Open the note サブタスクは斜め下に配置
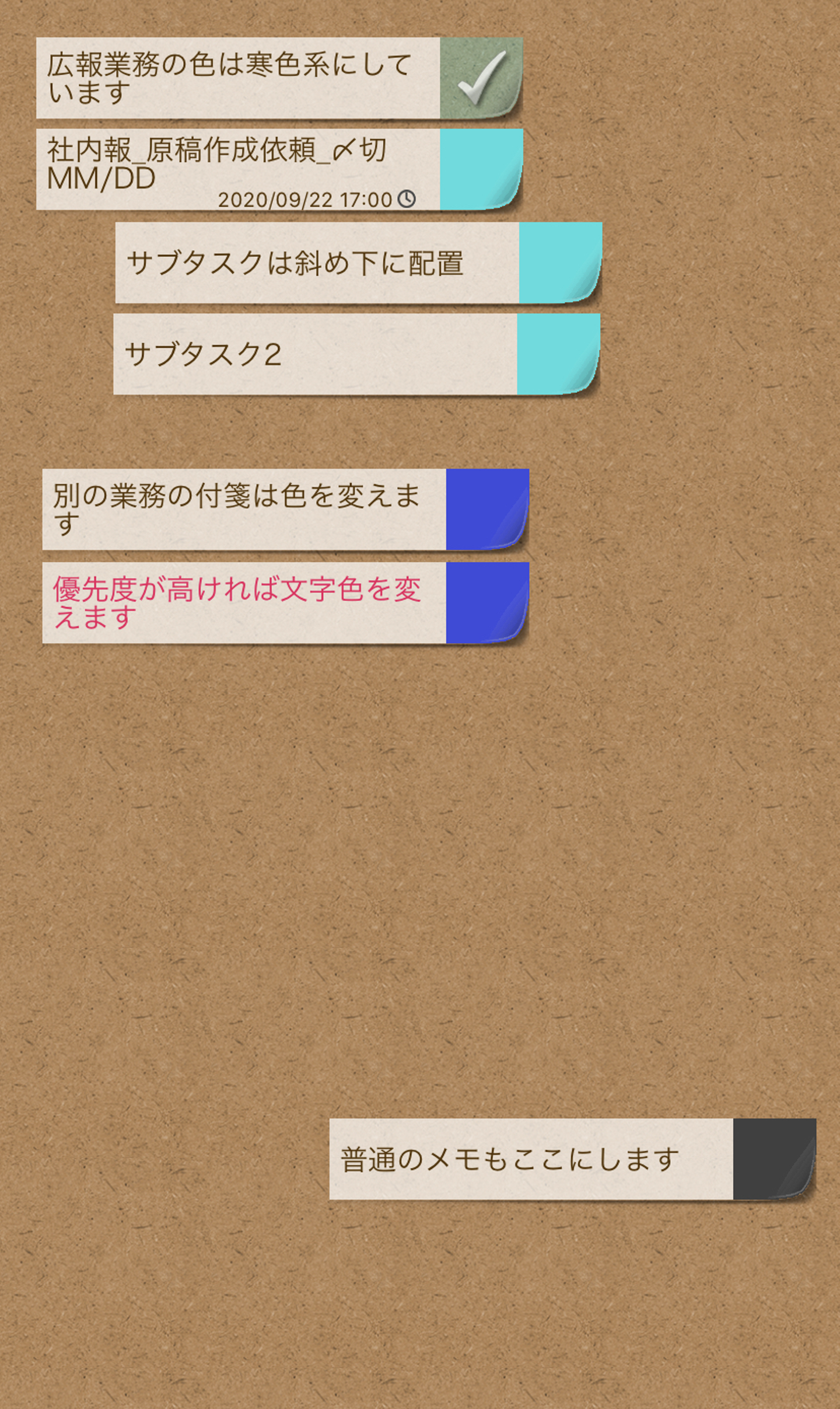Image resolution: width=840 pixels, height=1409 pixels. pos(315,263)
